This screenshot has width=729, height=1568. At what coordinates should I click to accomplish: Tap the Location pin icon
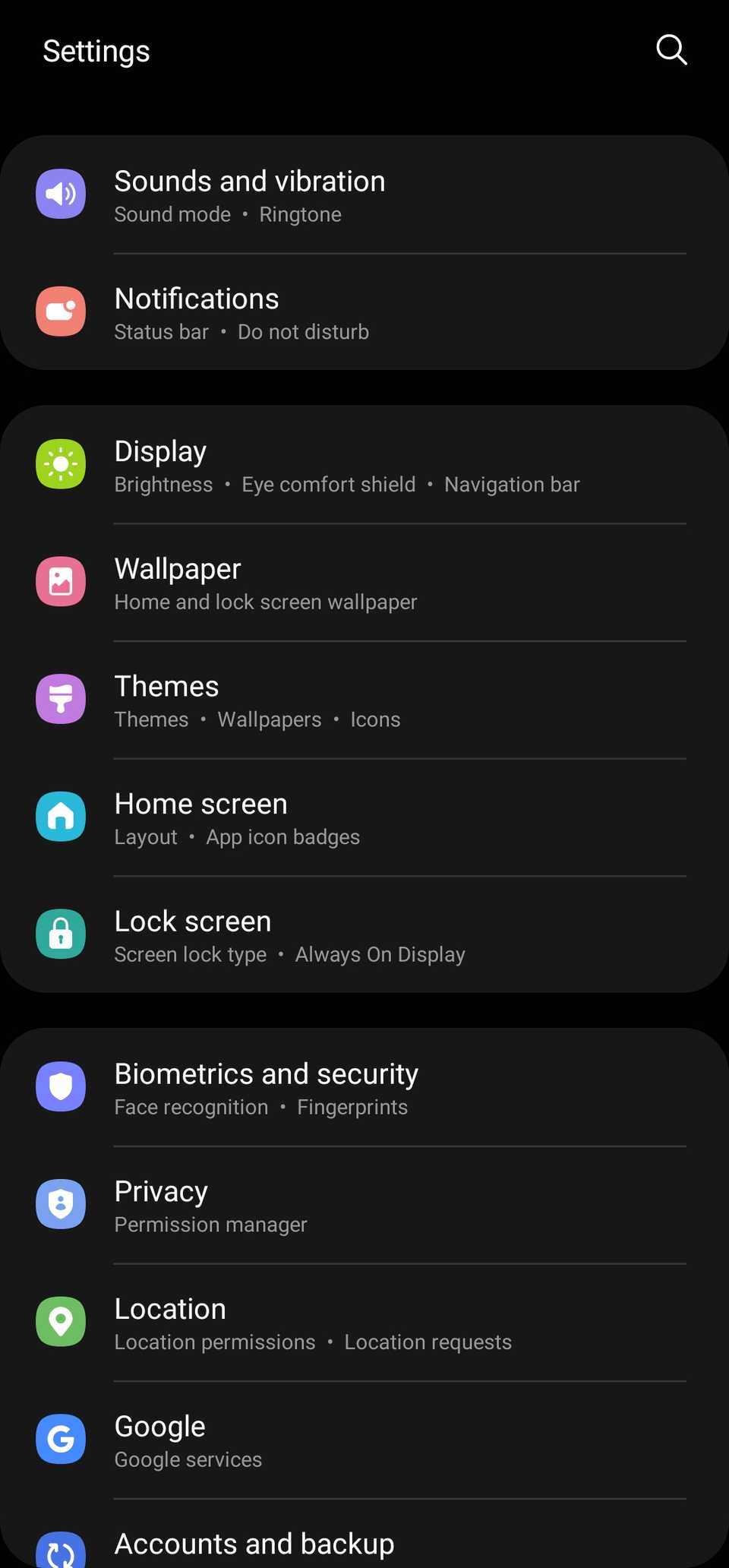(x=61, y=1322)
